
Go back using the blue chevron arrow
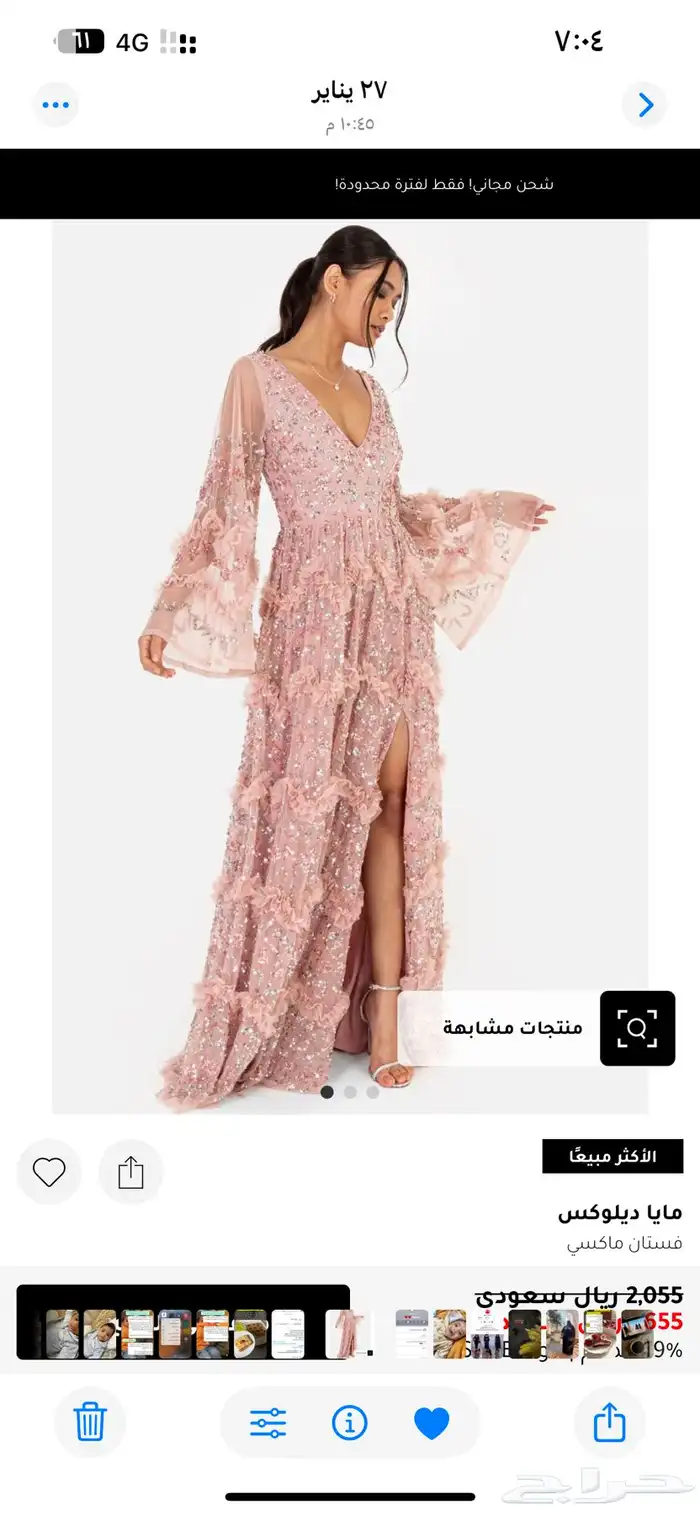(x=645, y=105)
